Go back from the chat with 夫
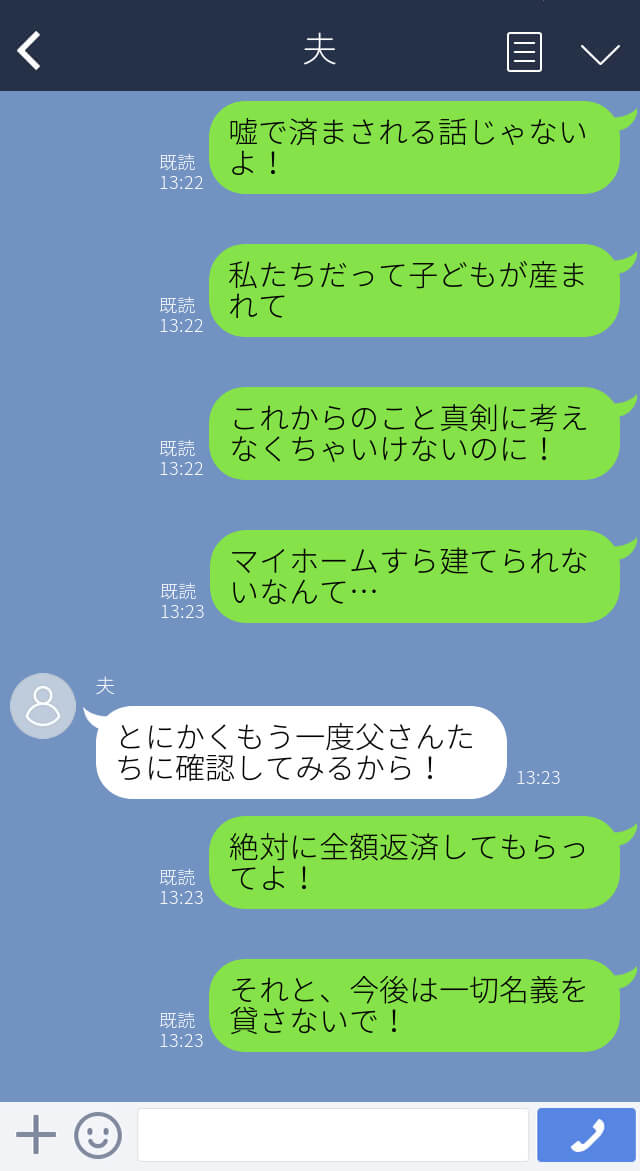Viewport: 640px width, 1171px height. click(x=30, y=51)
